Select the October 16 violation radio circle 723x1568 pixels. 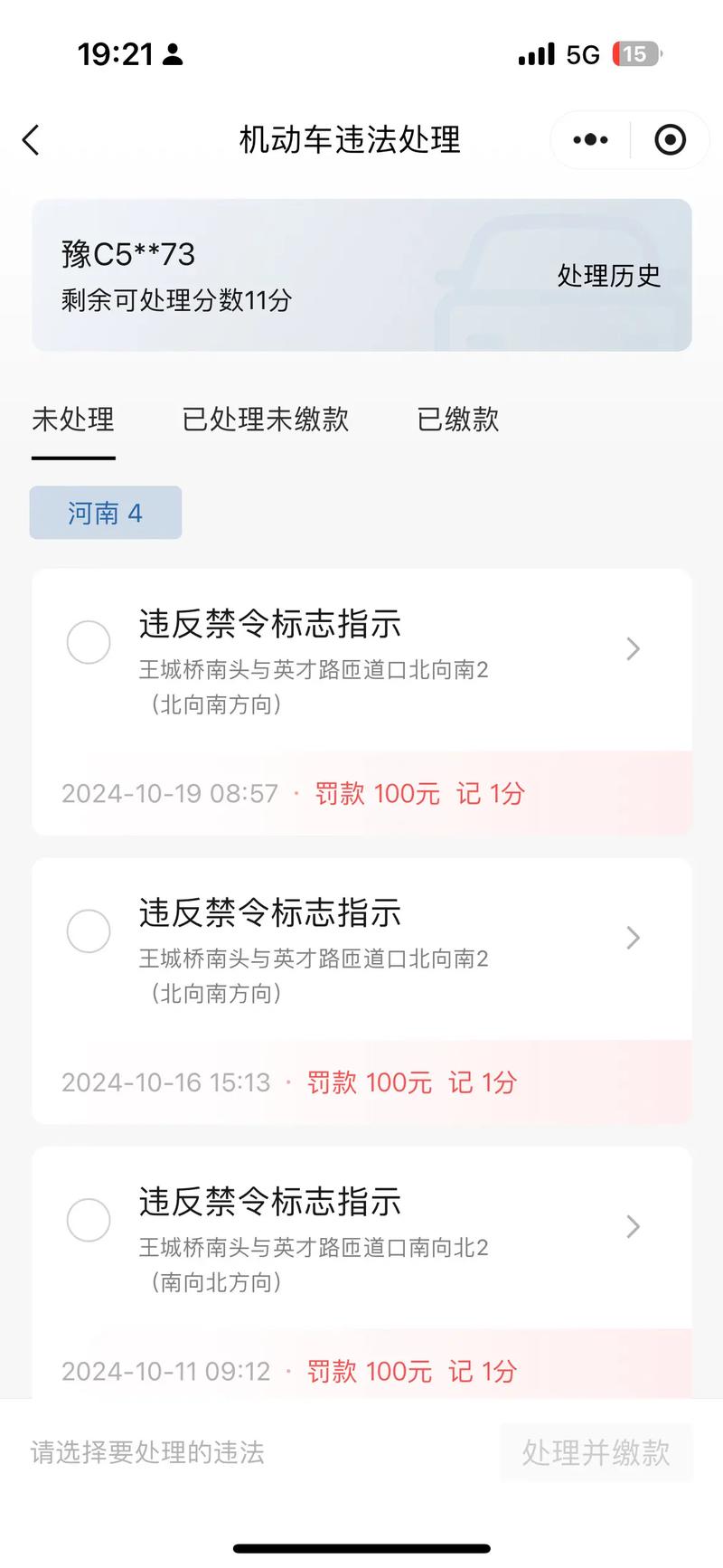click(88, 931)
